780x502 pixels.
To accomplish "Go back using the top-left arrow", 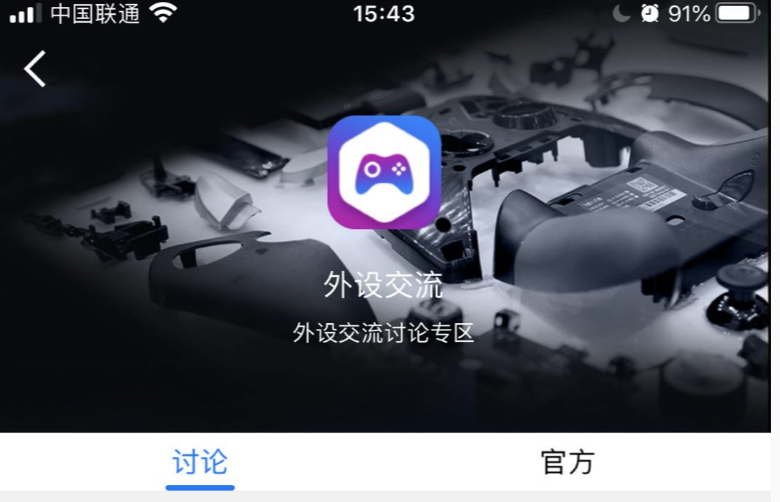I will tap(35, 69).
